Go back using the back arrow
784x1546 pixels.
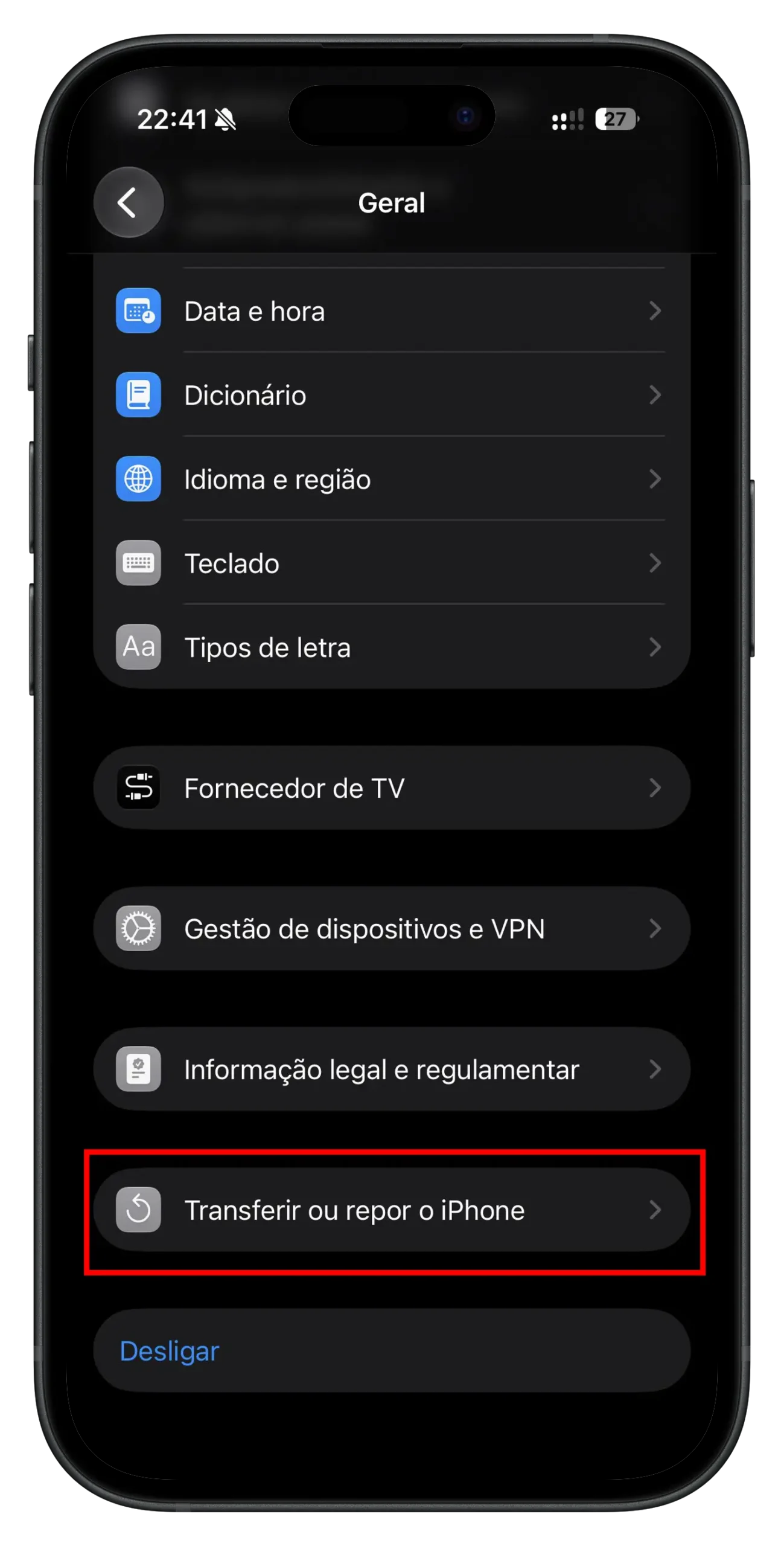tap(128, 202)
